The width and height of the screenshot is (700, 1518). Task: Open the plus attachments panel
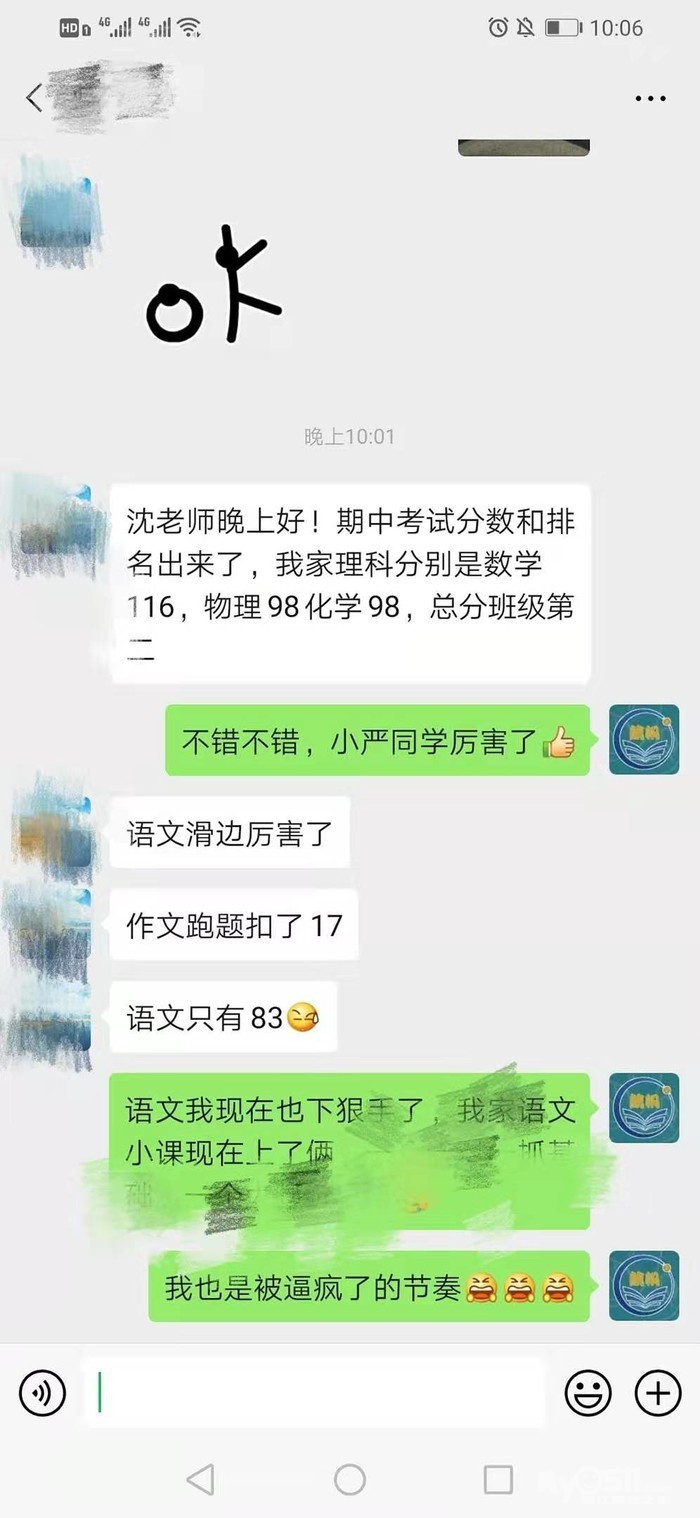click(x=658, y=1393)
